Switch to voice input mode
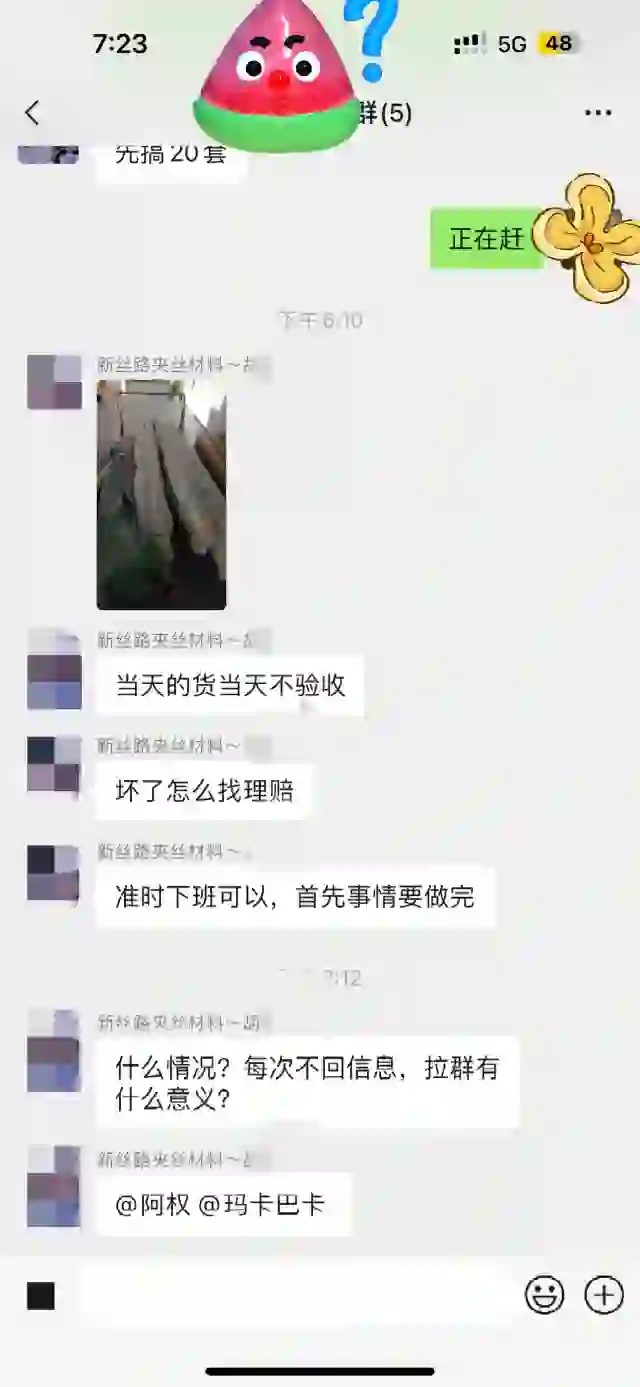The image size is (640, 1387). pyautogui.click(x=41, y=1296)
